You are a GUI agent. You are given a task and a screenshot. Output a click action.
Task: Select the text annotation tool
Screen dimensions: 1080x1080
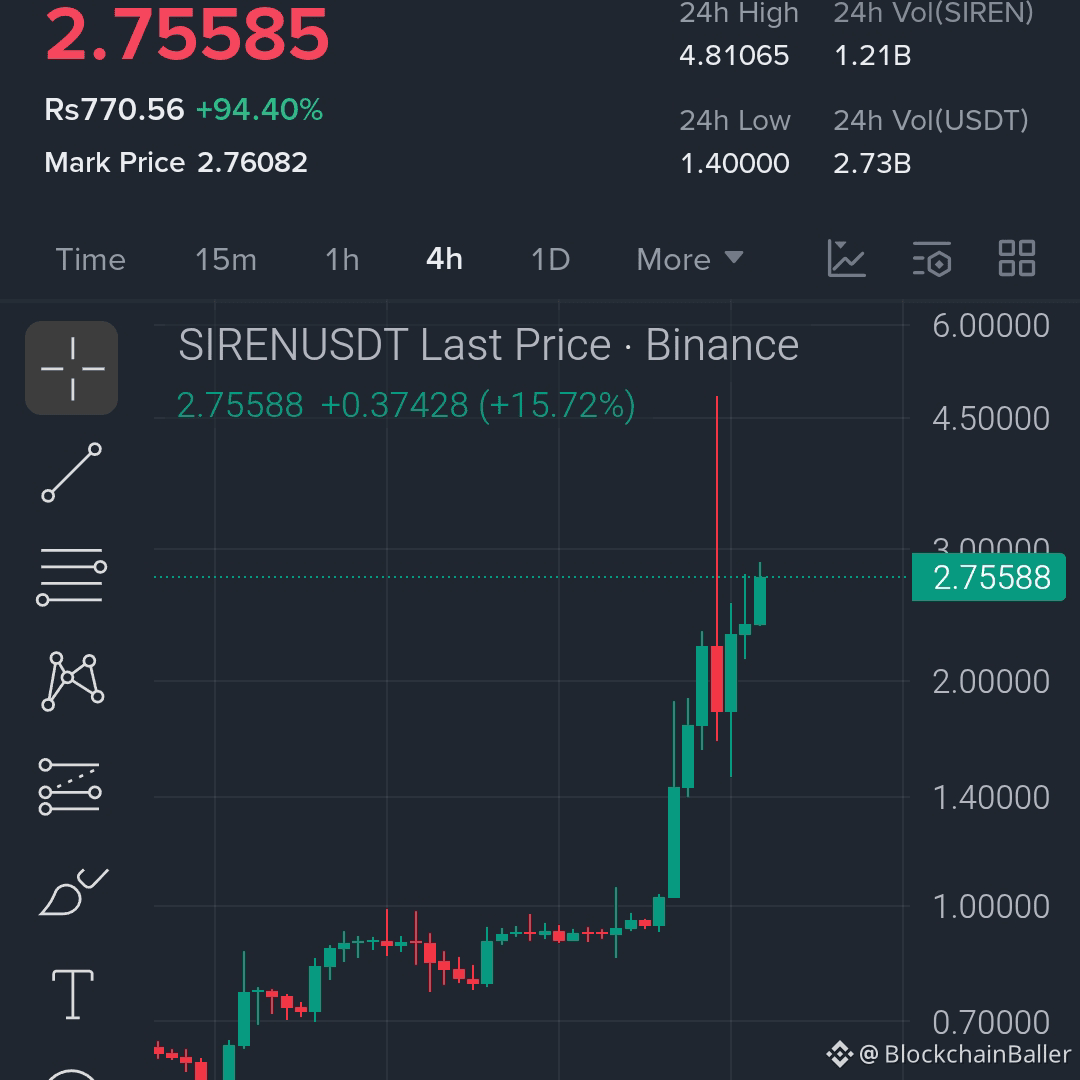click(x=73, y=995)
